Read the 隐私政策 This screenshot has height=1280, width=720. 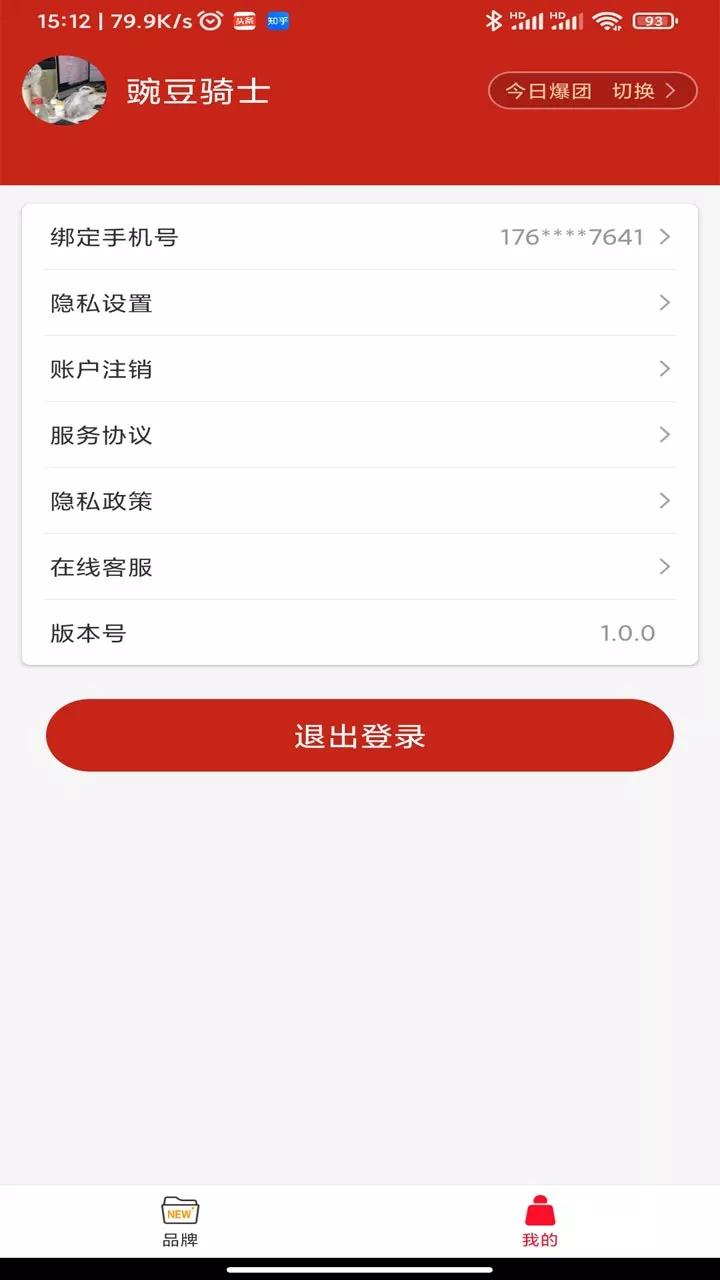coord(360,501)
